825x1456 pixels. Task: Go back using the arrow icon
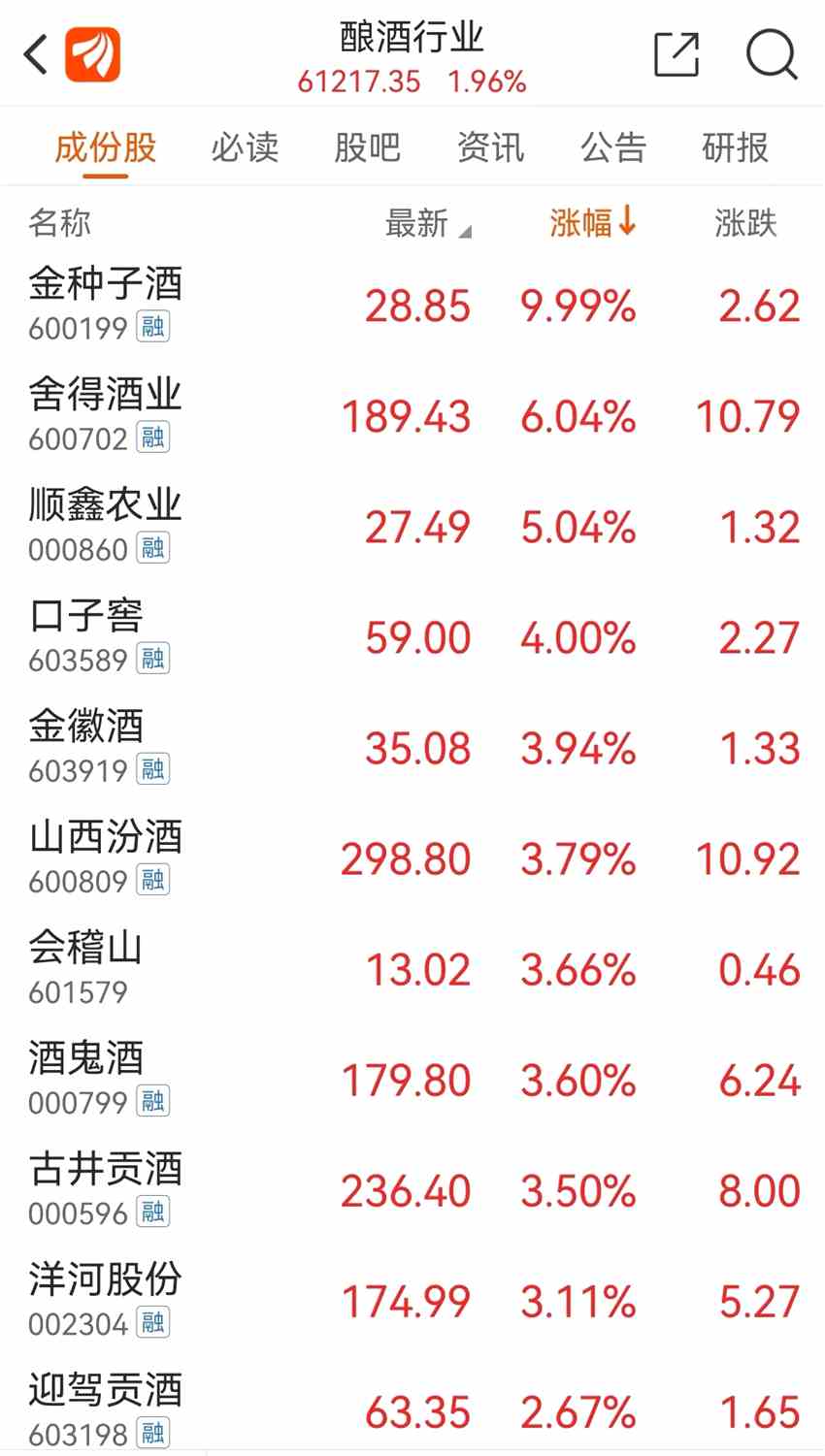36,54
